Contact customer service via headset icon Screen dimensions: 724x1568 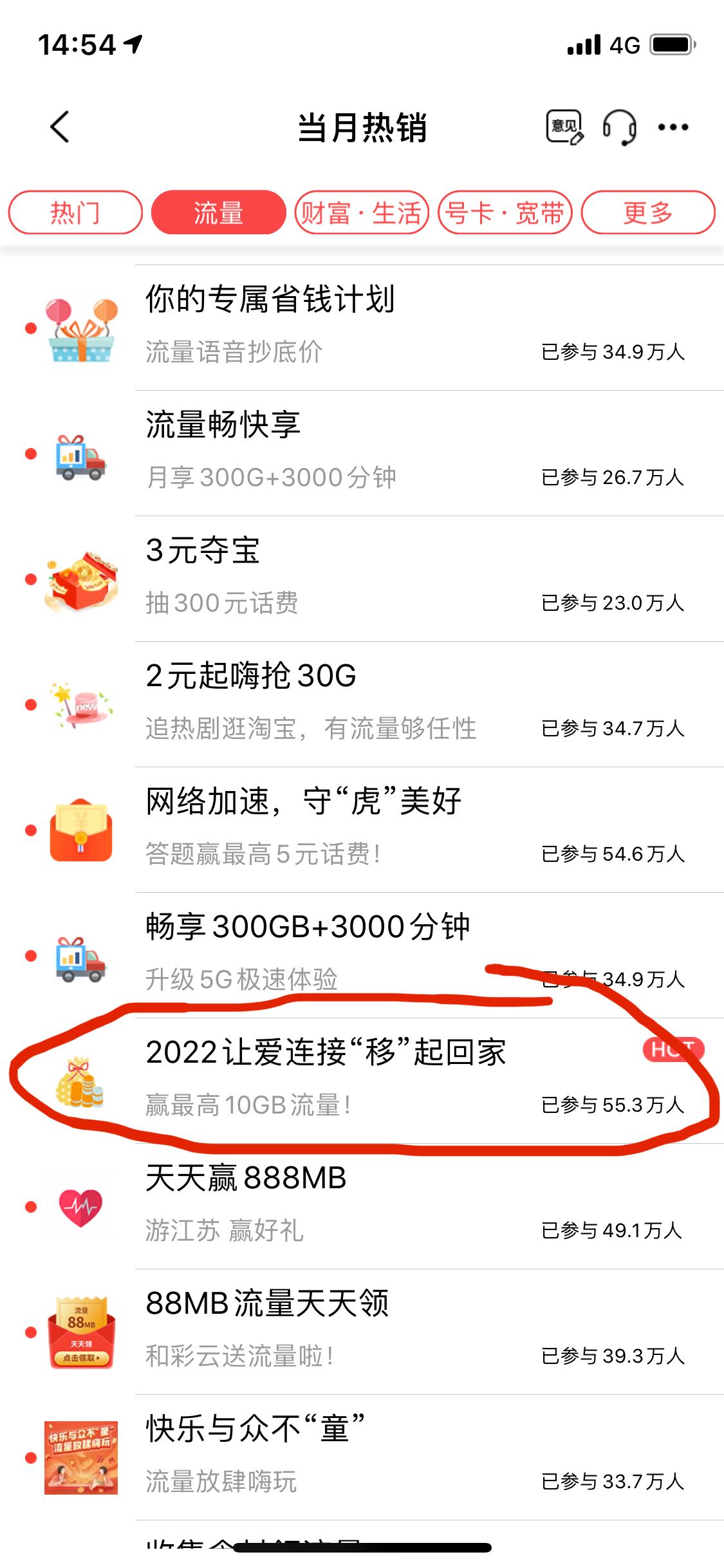pos(619,127)
